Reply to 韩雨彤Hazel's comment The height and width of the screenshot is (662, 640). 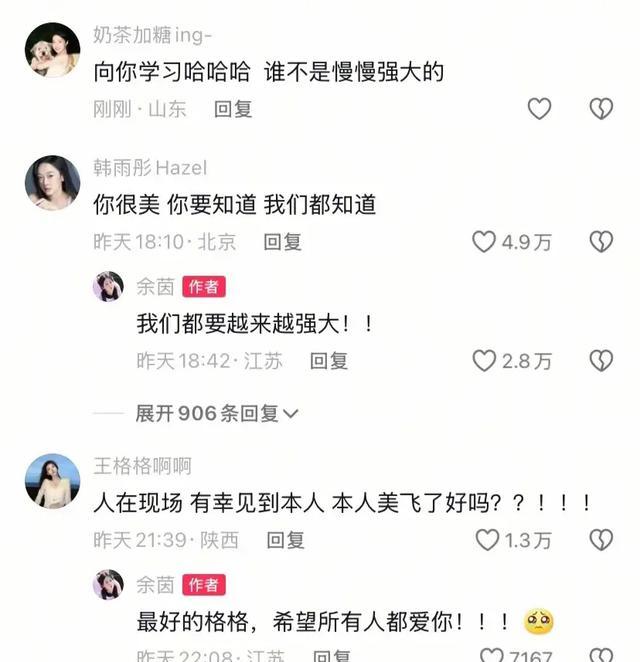point(282,241)
